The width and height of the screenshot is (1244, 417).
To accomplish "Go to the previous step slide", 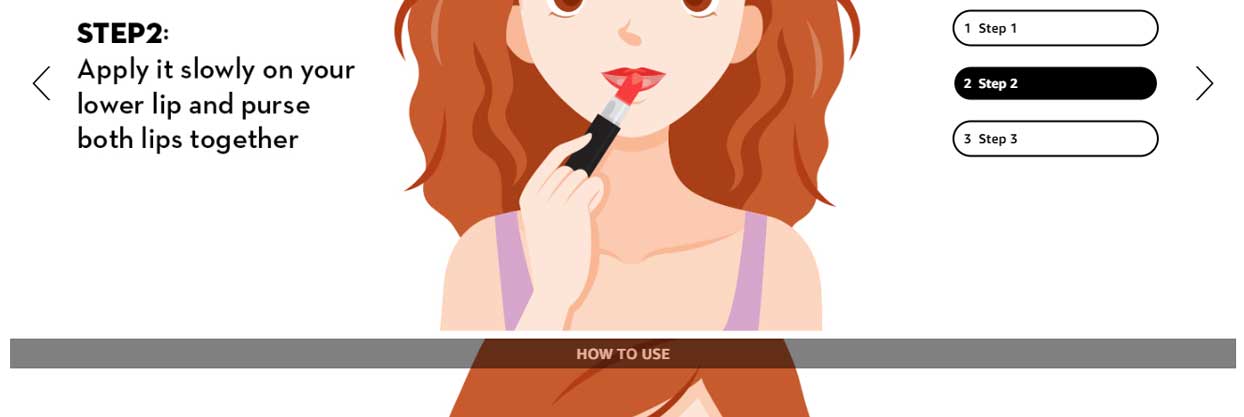I will 41,83.
